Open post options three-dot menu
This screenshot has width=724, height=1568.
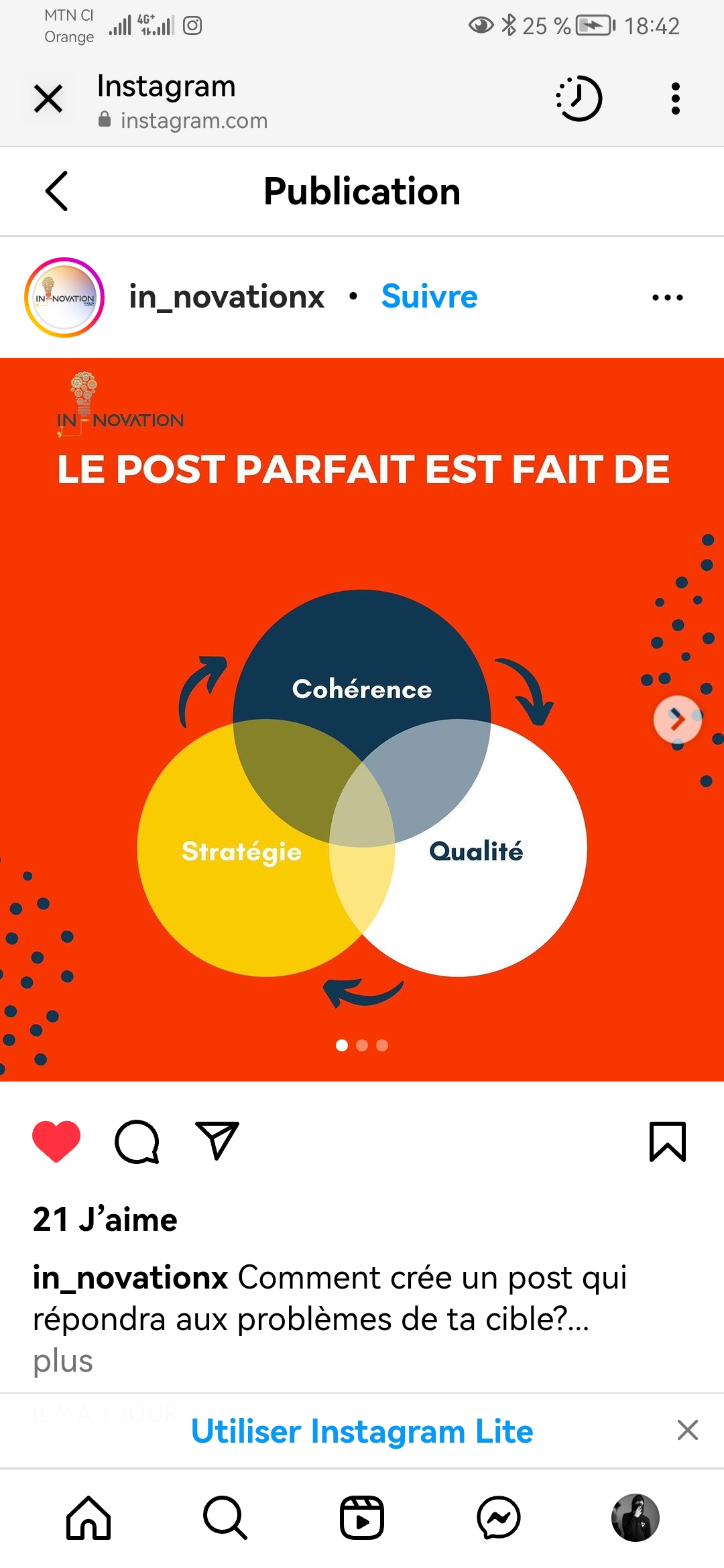(x=668, y=298)
